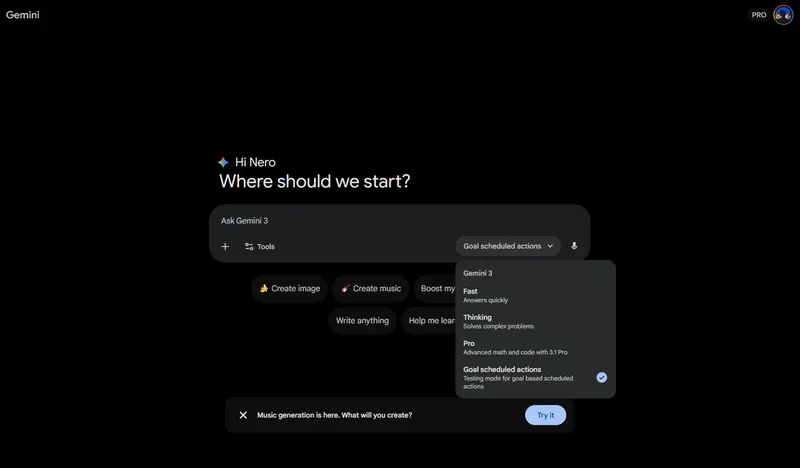Open the plus attachment menu

coord(225,246)
